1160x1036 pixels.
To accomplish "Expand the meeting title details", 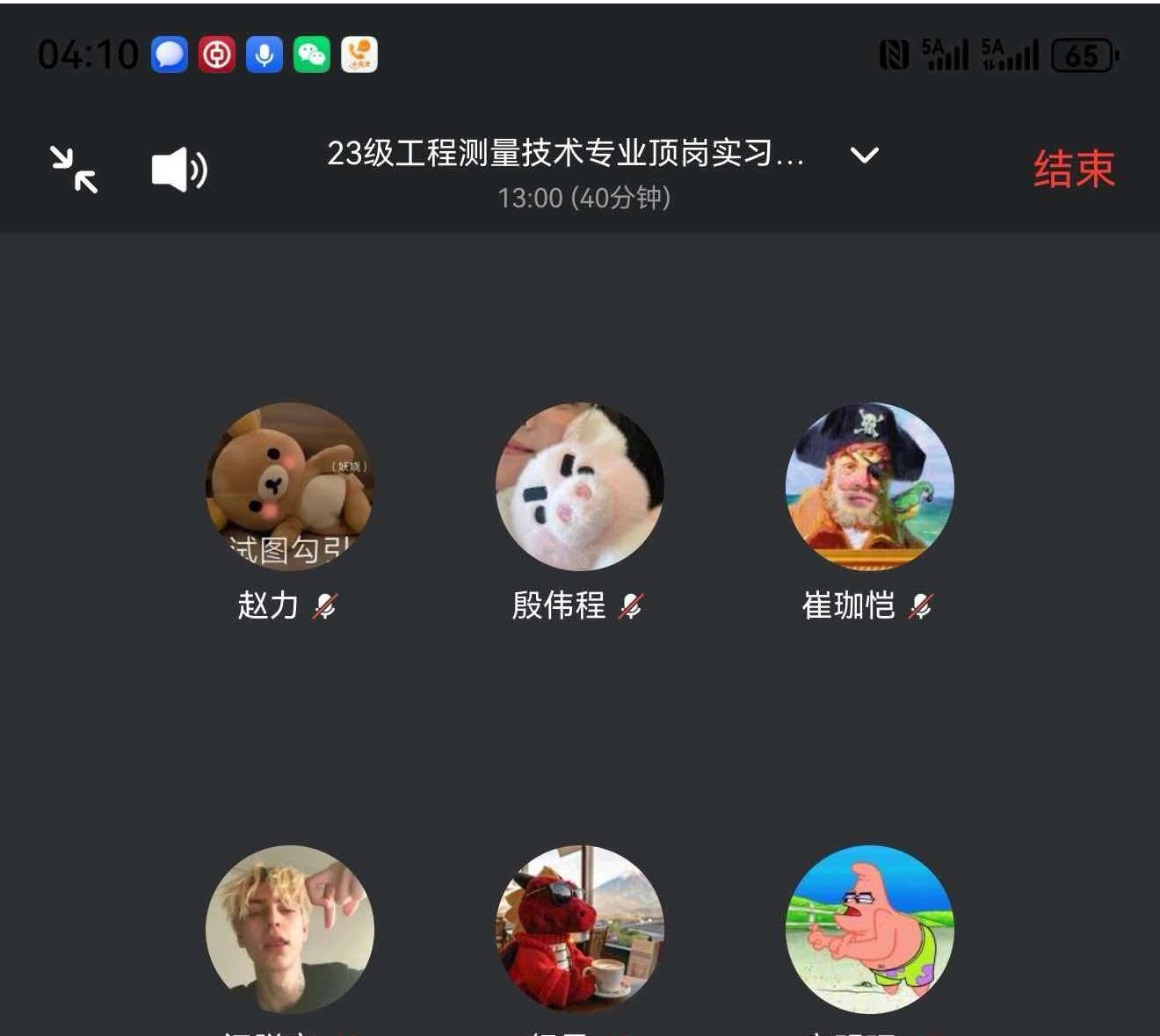I will pos(865,156).
